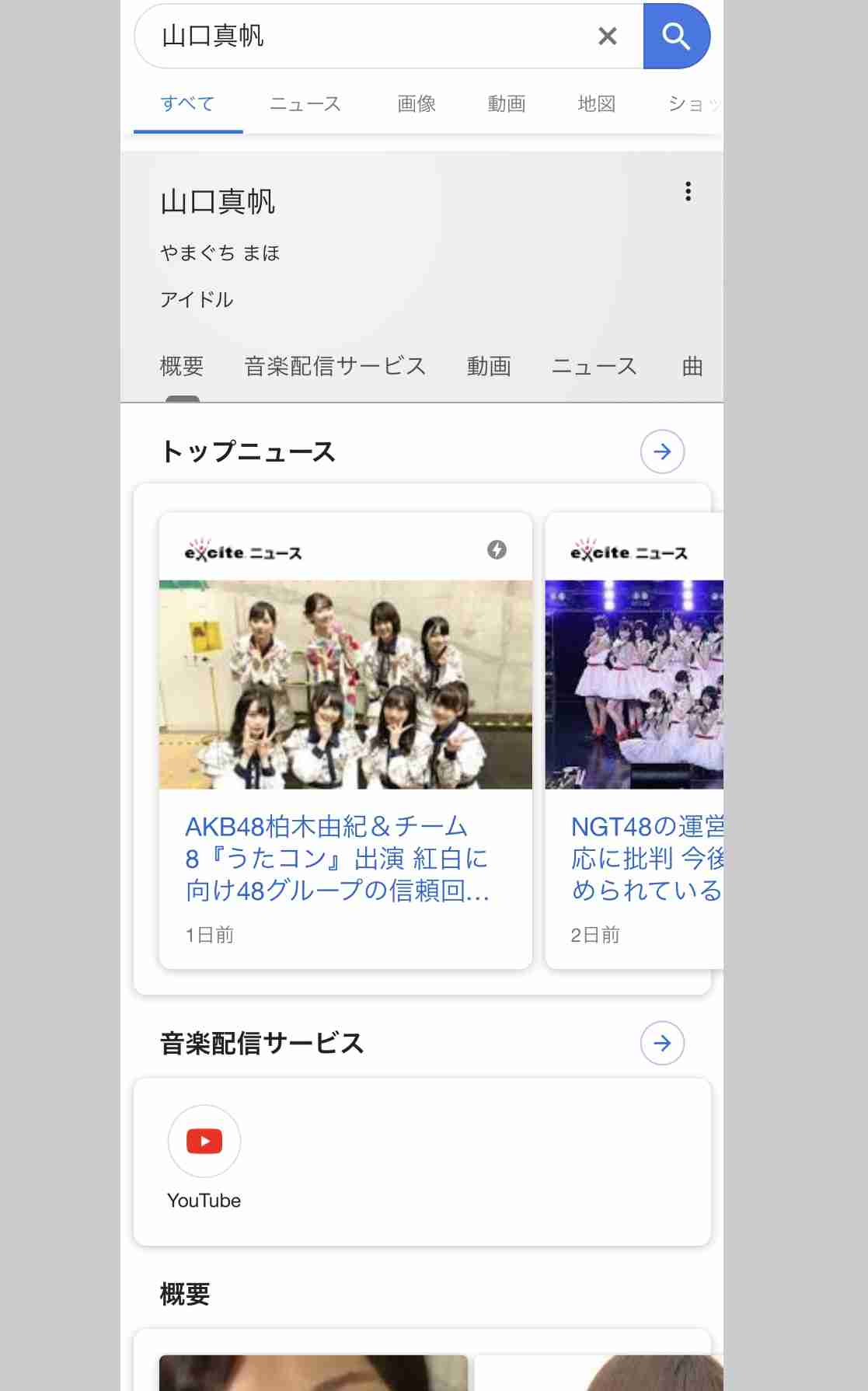Clear the search query text
868x1391 pixels.
click(x=608, y=37)
